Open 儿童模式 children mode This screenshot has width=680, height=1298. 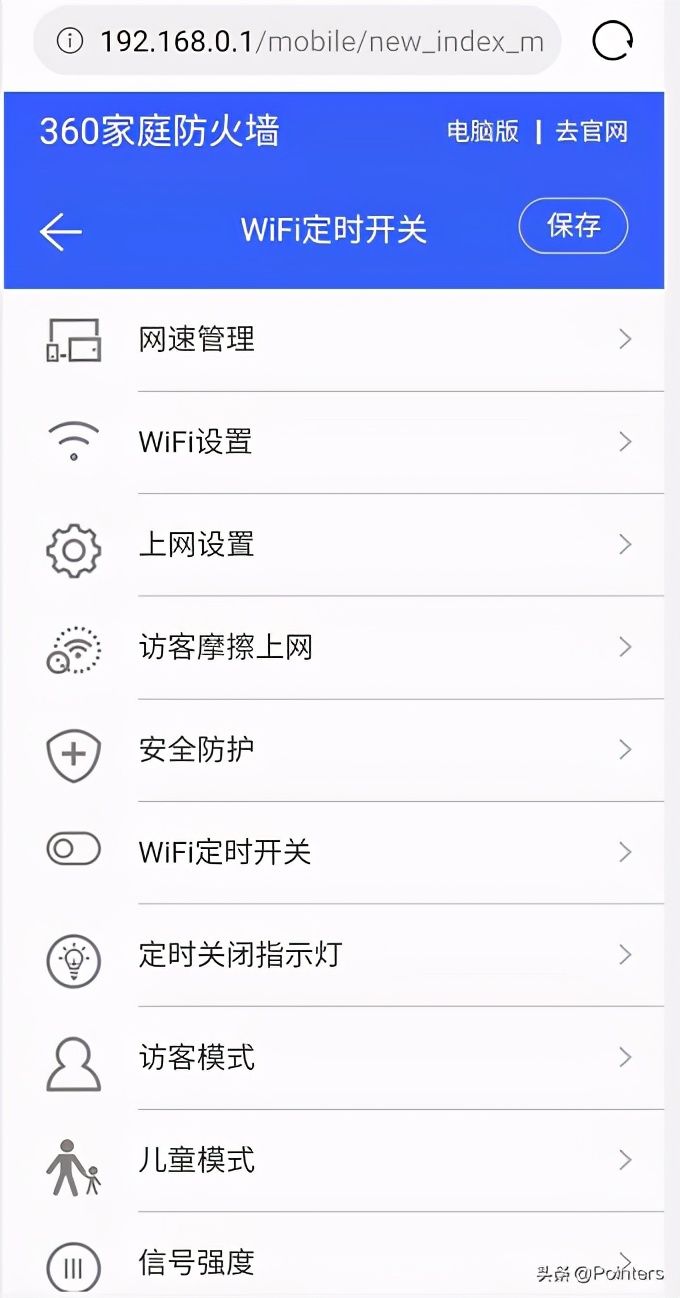point(340,1160)
